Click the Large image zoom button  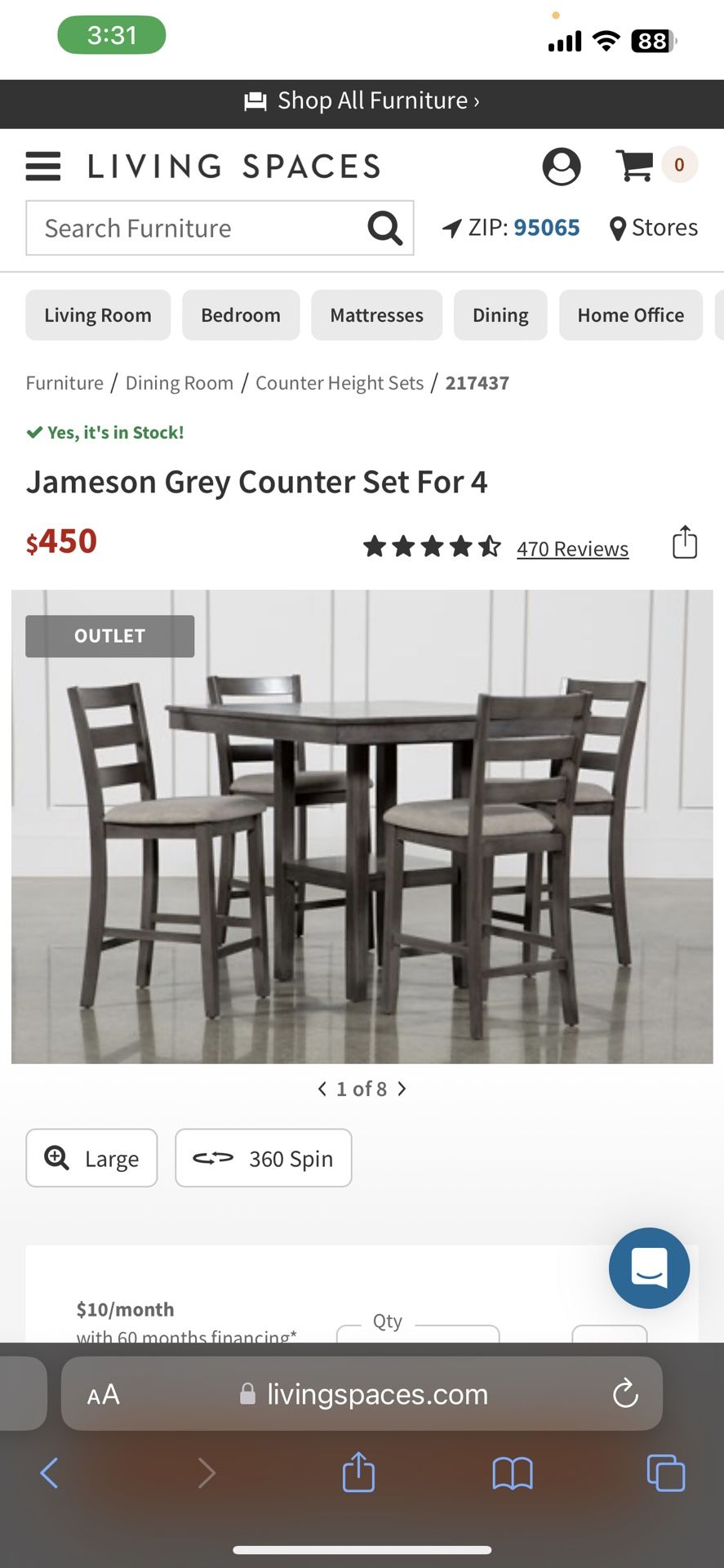tap(91, 1158)
